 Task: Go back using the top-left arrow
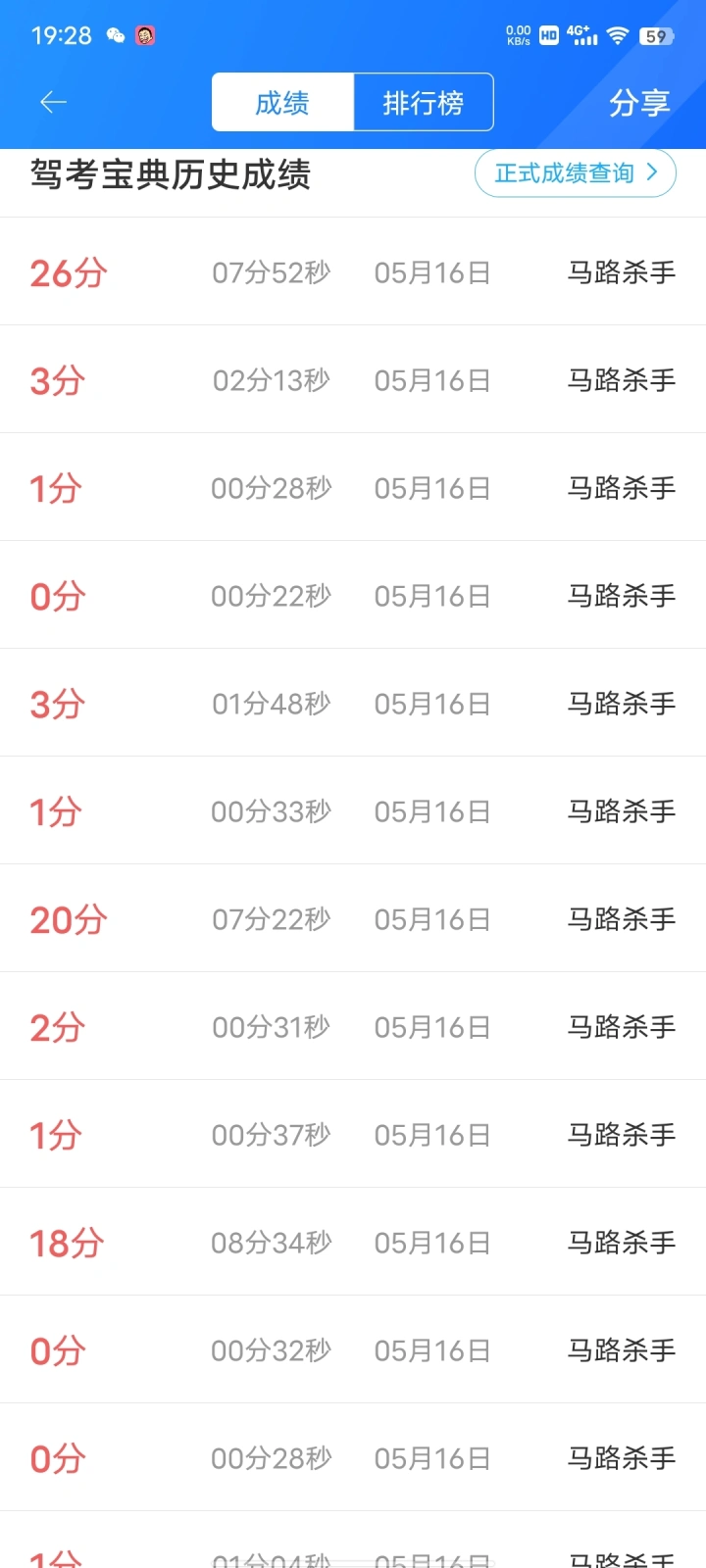[x=53, y=102]
